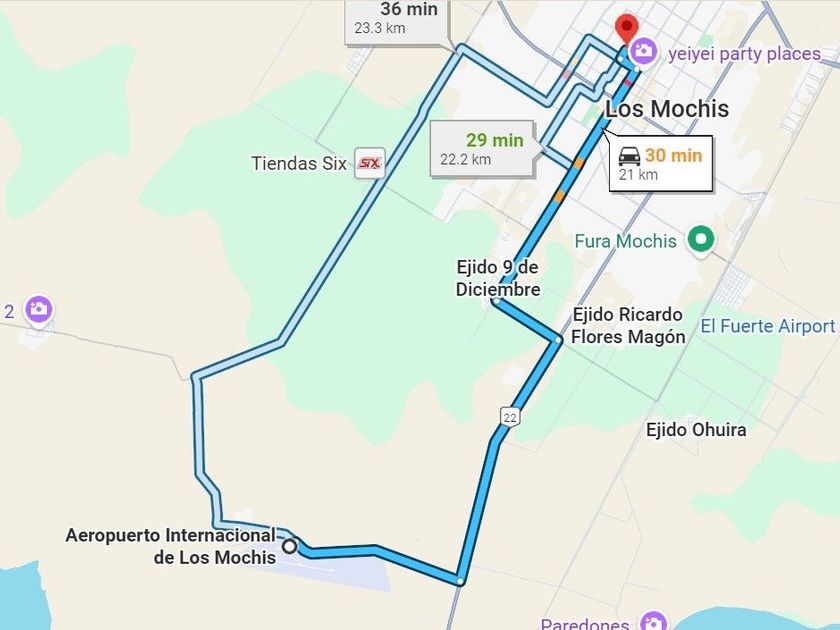Open the yeiyei party places marker
Image resolution: width=840 pixels, height=630 pixels.
pos(643,50)
